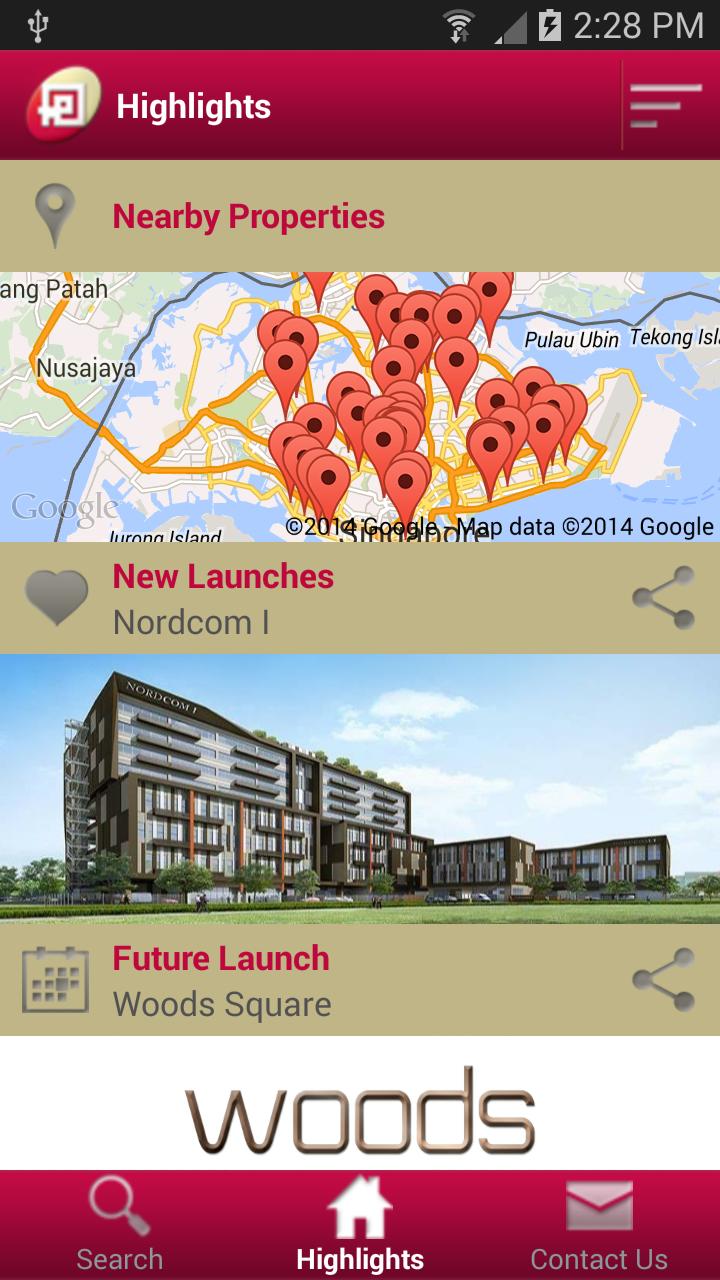The height and width of the screenshot is (1280, 720).
Task: Open the Nearby Properties section
Action: [248, 216]
